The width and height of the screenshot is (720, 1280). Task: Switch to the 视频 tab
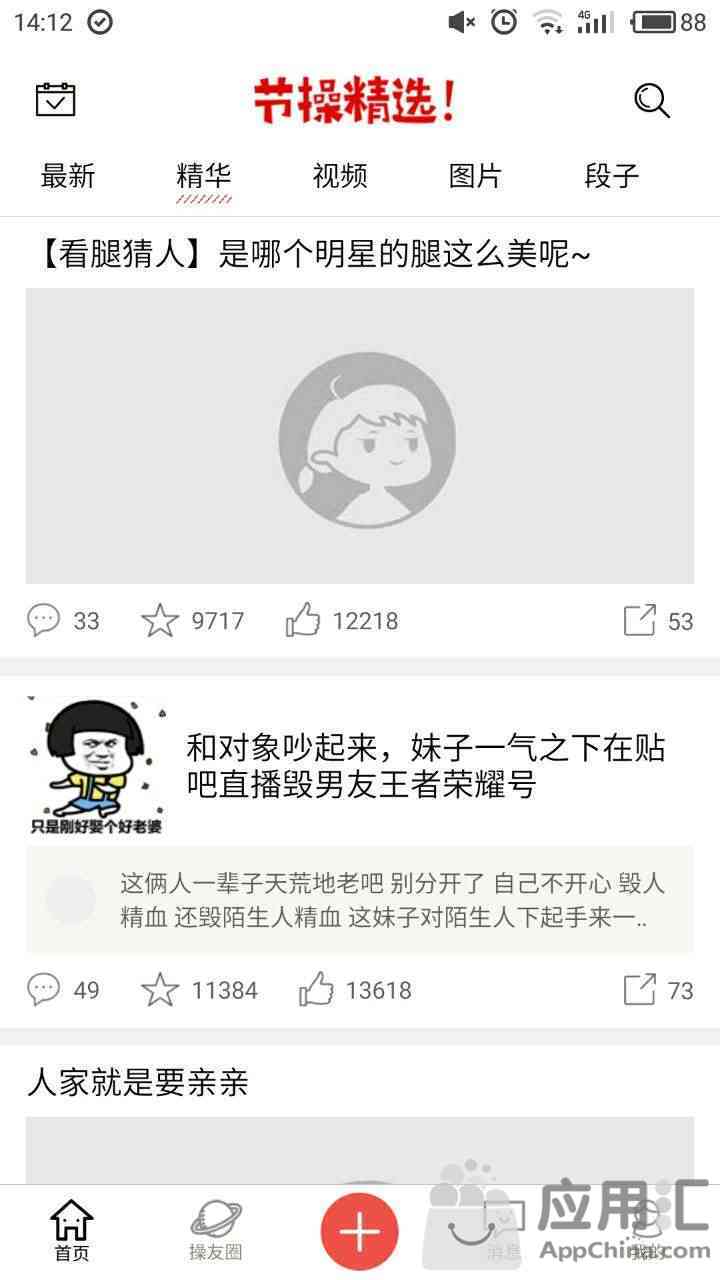pos(340,177)
